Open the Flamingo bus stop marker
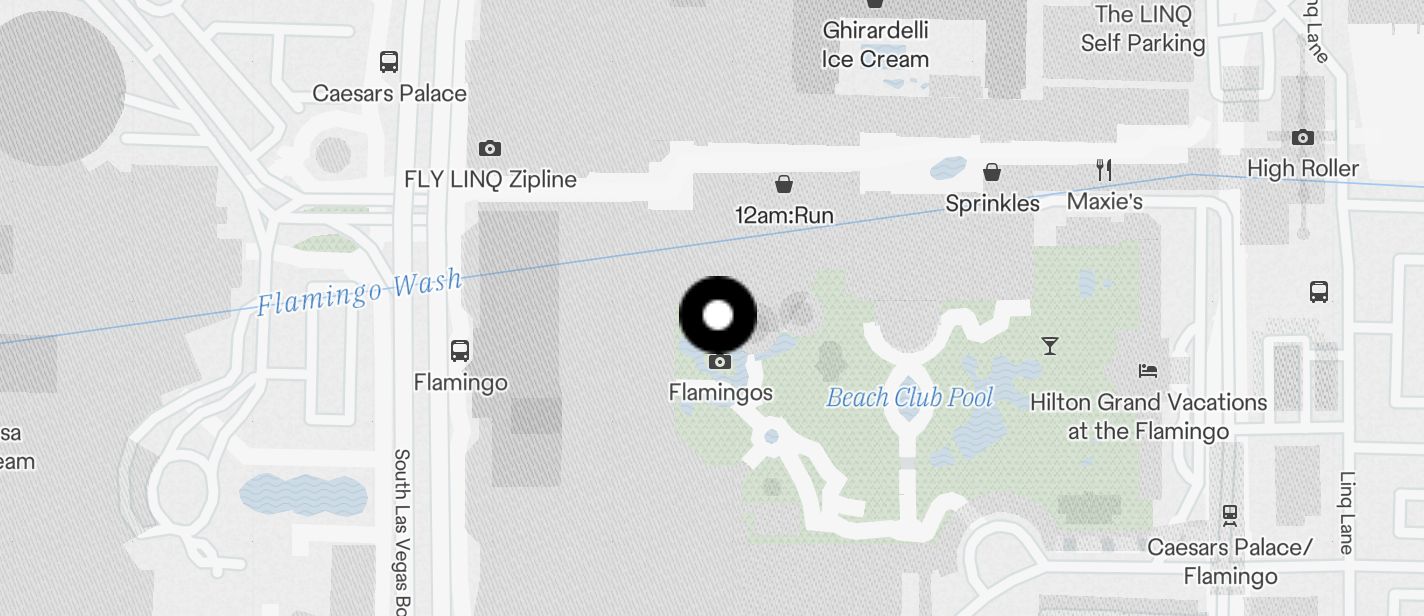The height and width of the screenshot is (616, 1424). pos(460,351)
